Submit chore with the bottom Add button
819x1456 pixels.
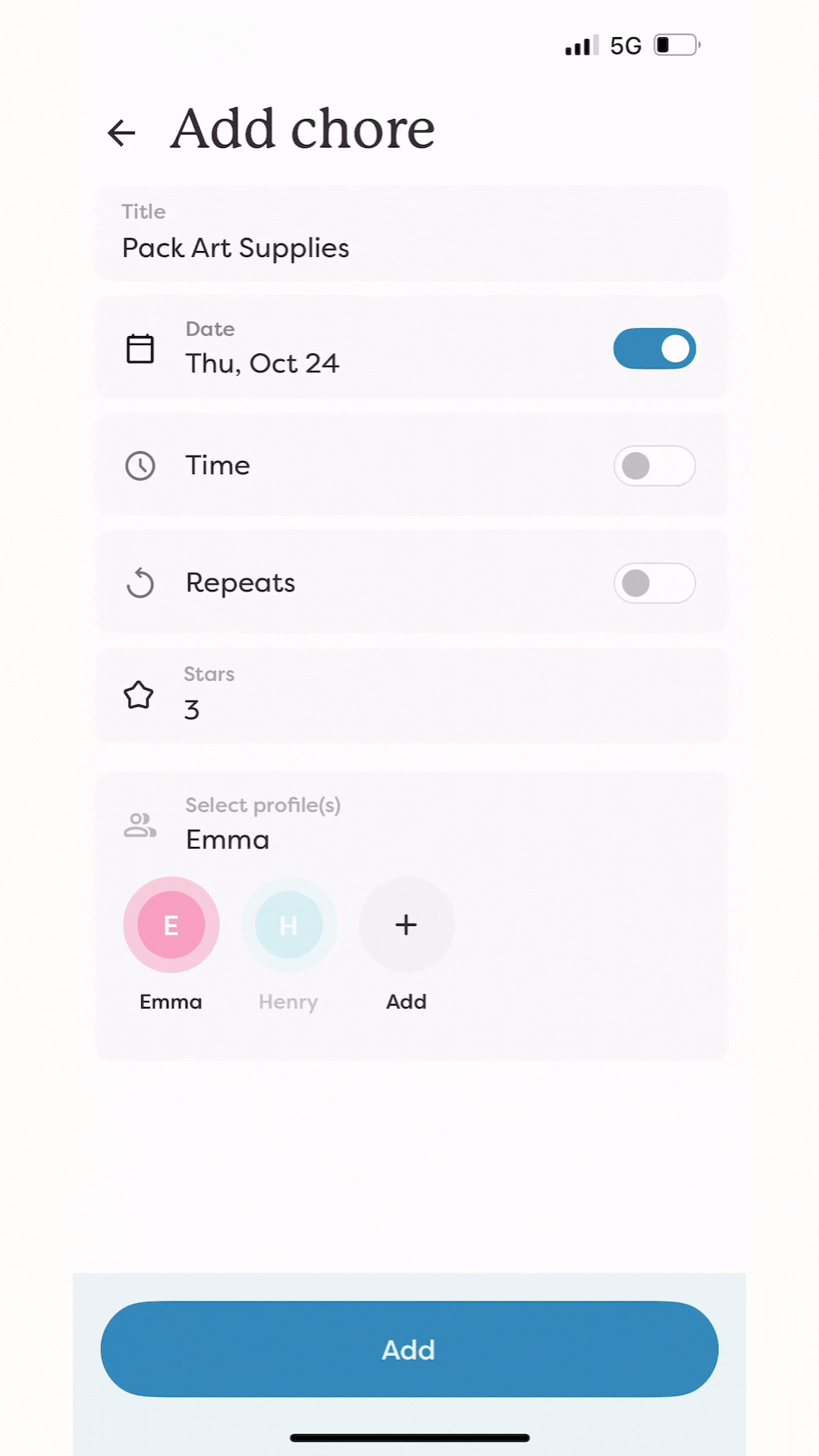point(409,1349)
